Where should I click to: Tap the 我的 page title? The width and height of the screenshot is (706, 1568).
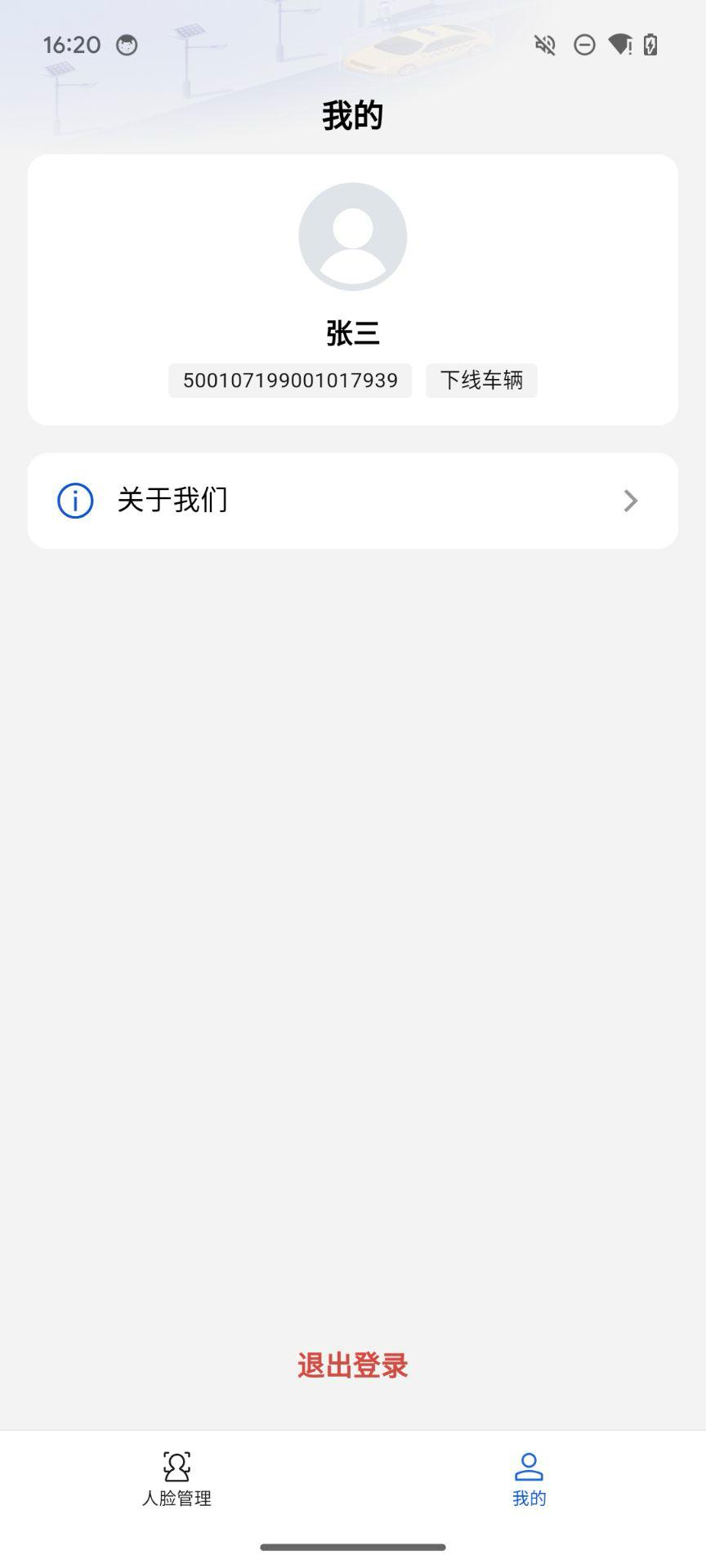point(352,115)
